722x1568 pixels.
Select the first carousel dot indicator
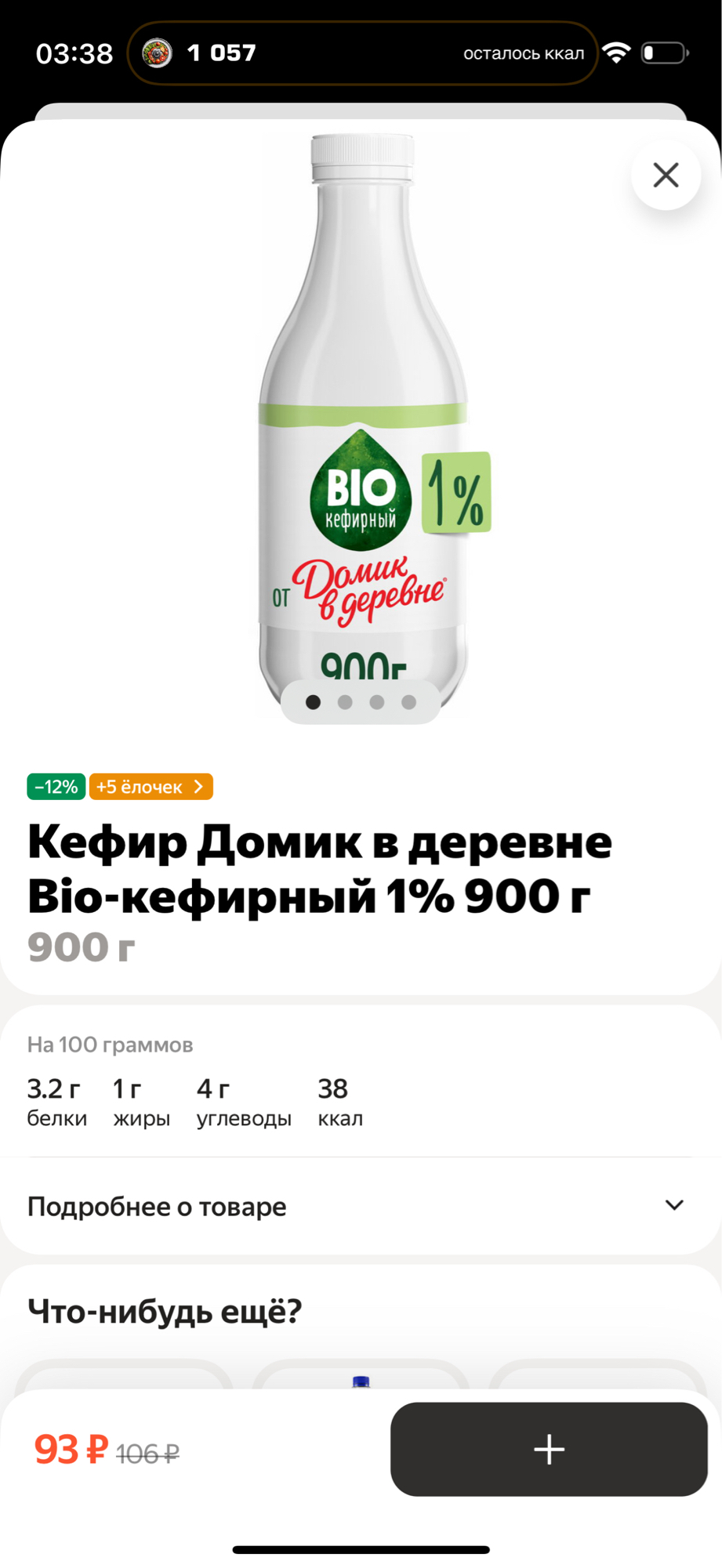click(x=313, y=701)
